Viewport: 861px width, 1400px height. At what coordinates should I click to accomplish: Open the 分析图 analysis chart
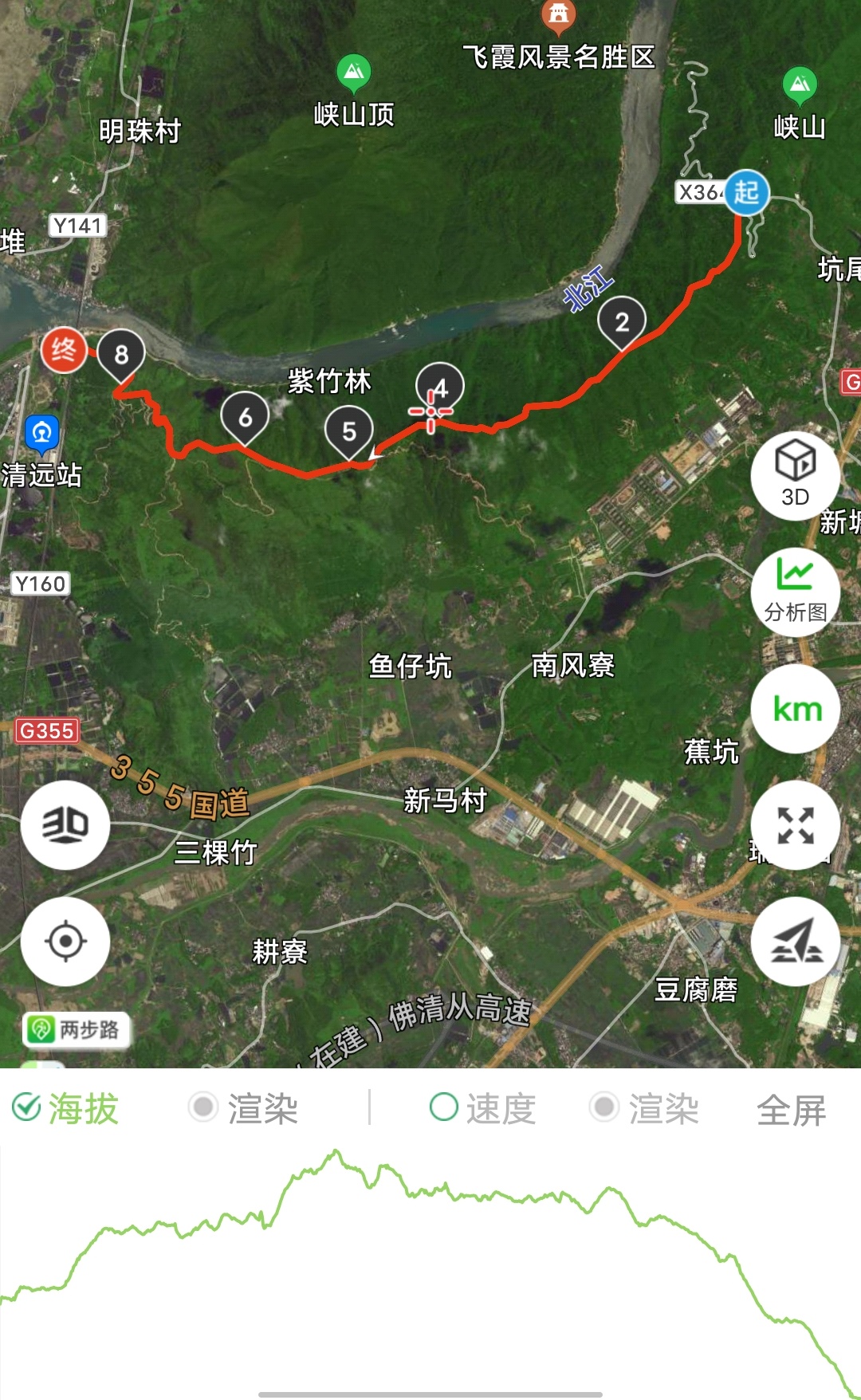(x=795, y=592)
